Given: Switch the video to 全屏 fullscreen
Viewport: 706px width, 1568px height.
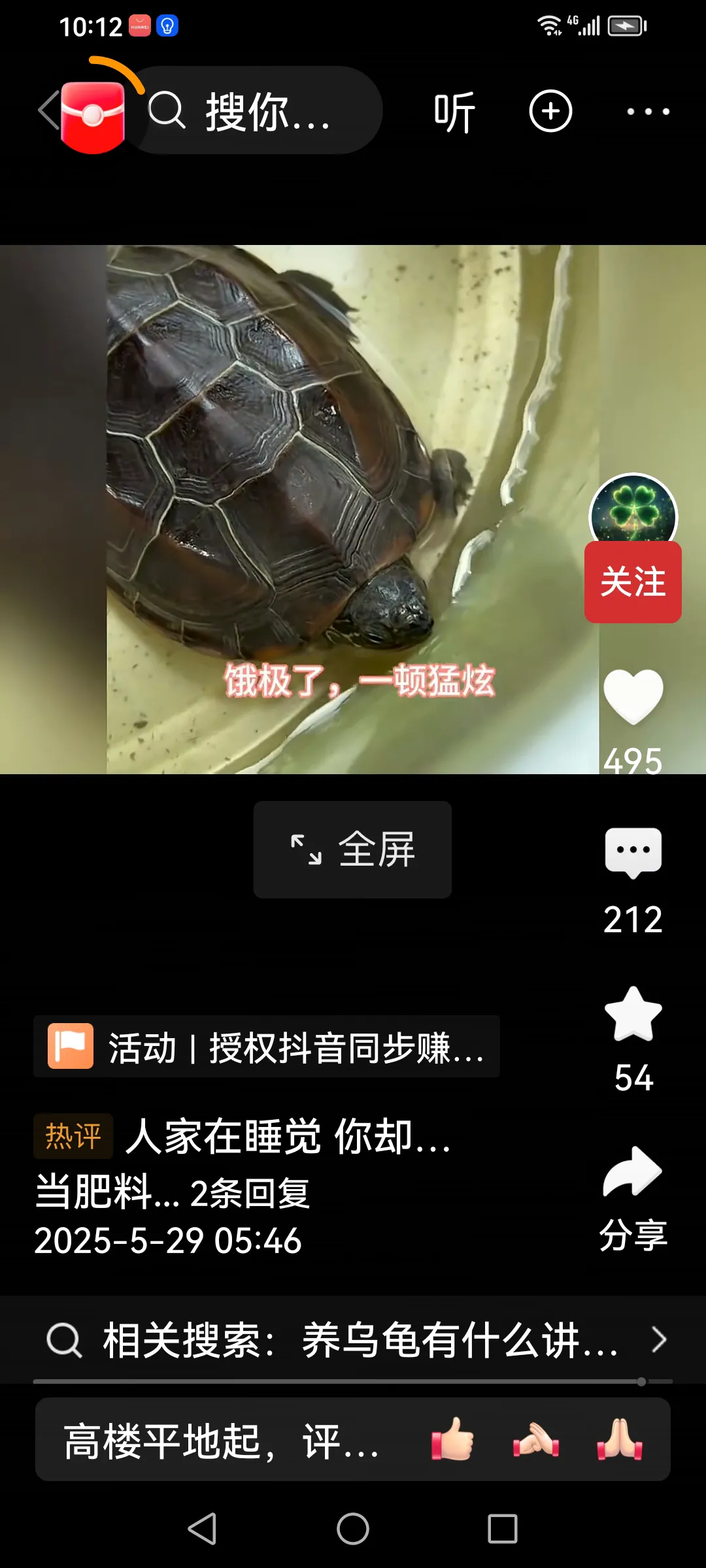Looking at the screenshot, I should [x=352, y=849].
